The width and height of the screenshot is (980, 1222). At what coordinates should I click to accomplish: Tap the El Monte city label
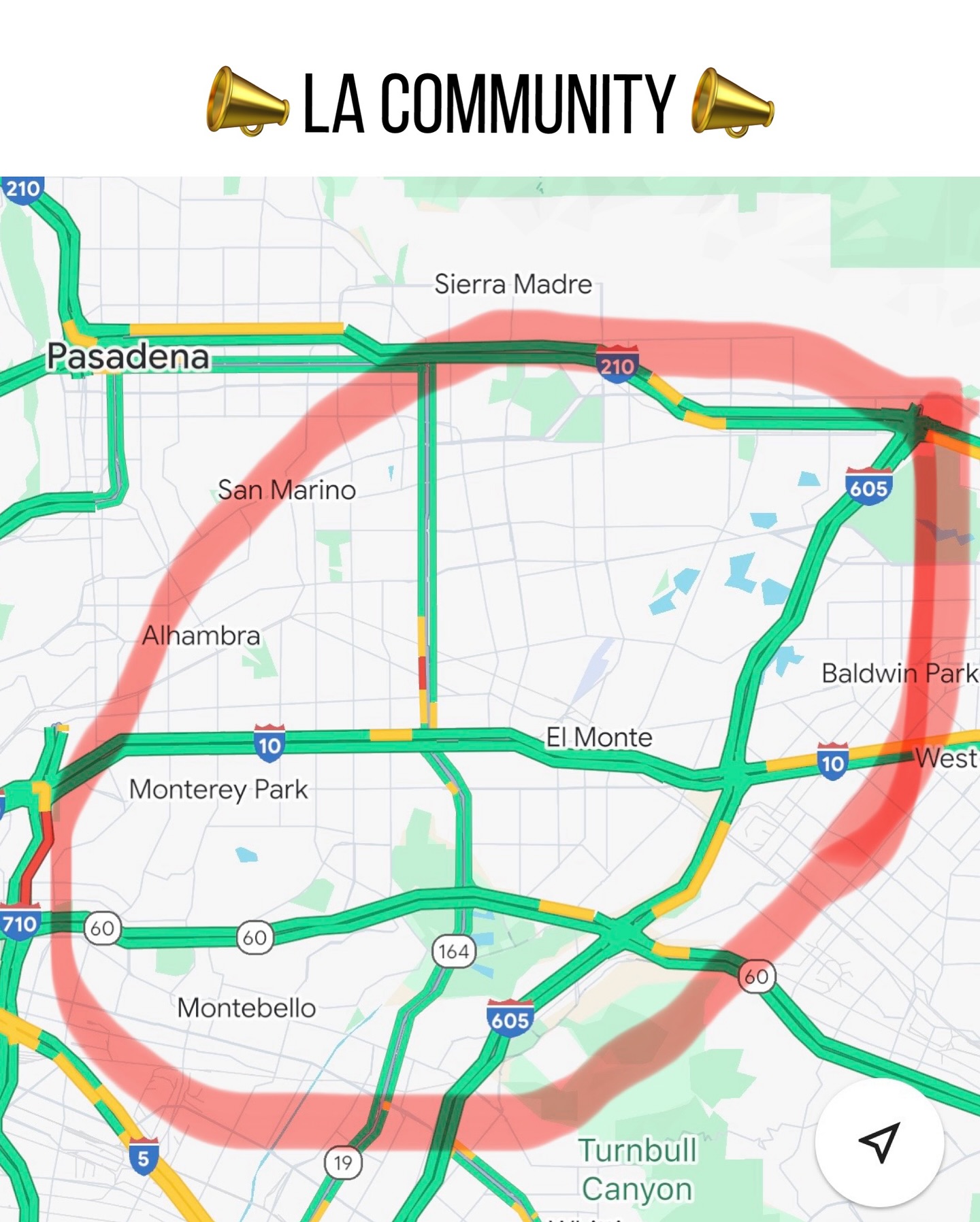598,737
